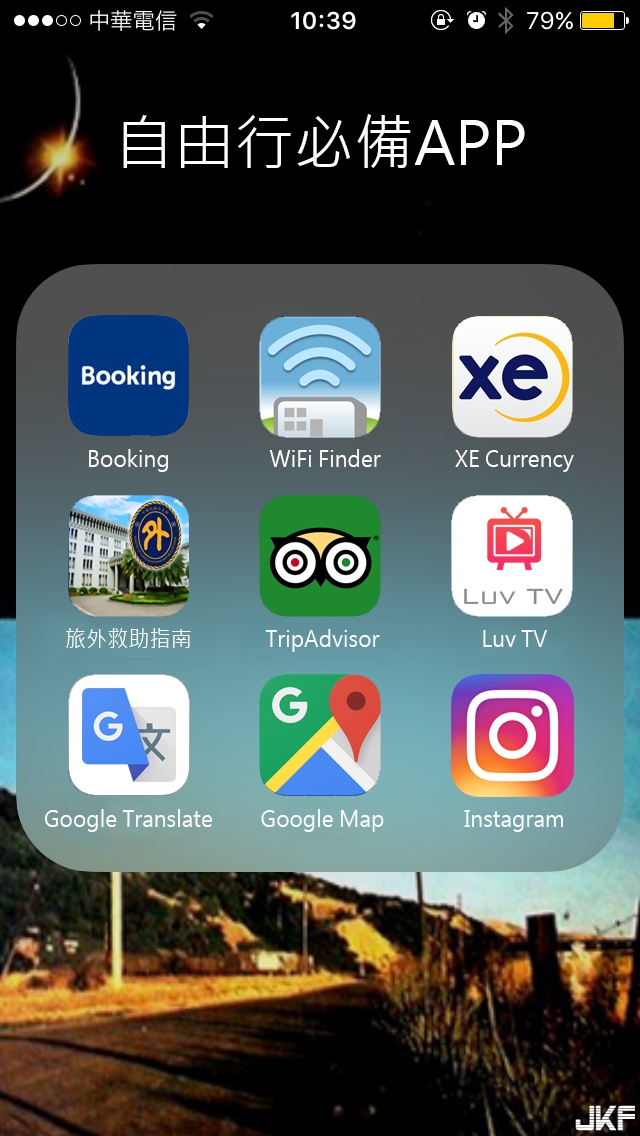Open the XE Currency app

click(512, 376)
